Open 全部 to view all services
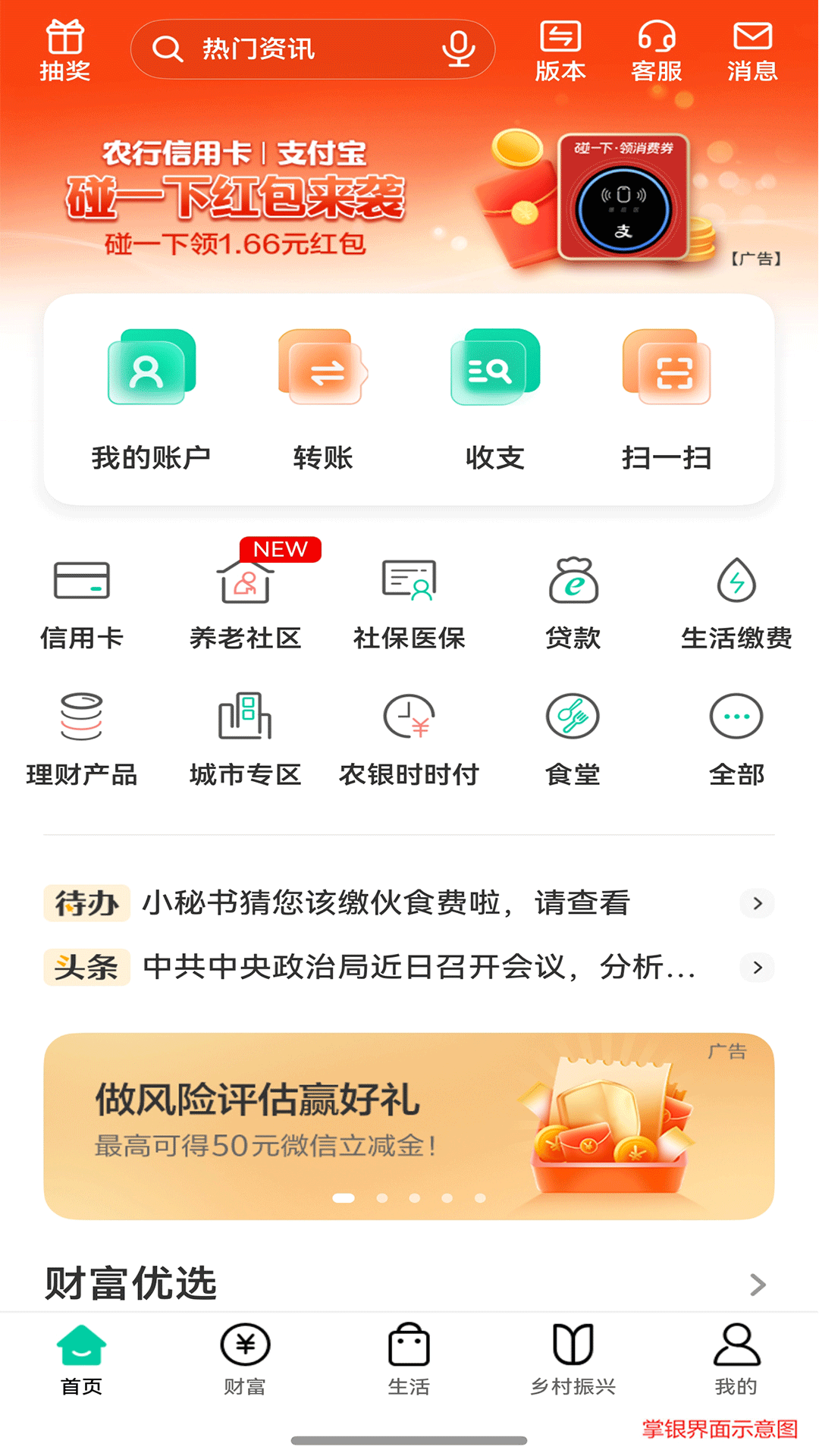 pos(736,736)
